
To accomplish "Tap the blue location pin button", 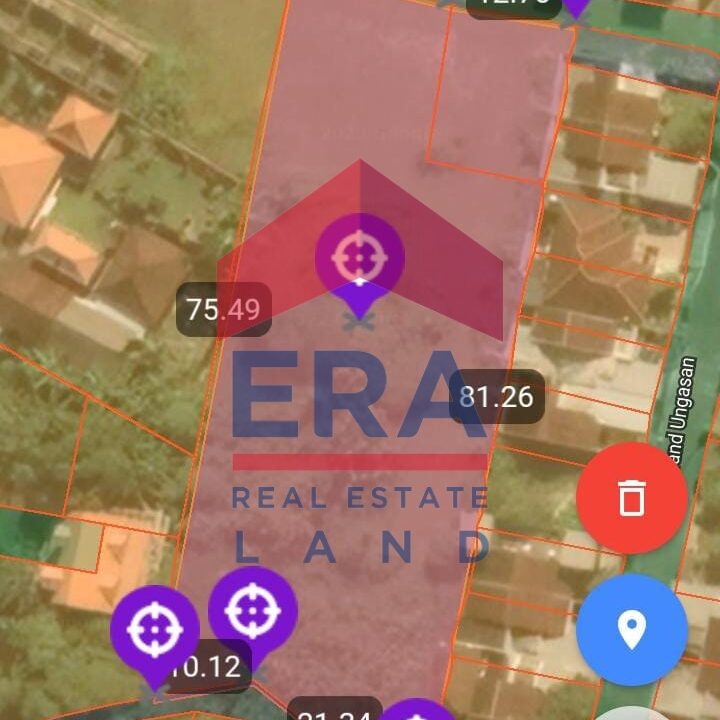I will (631, 630).
